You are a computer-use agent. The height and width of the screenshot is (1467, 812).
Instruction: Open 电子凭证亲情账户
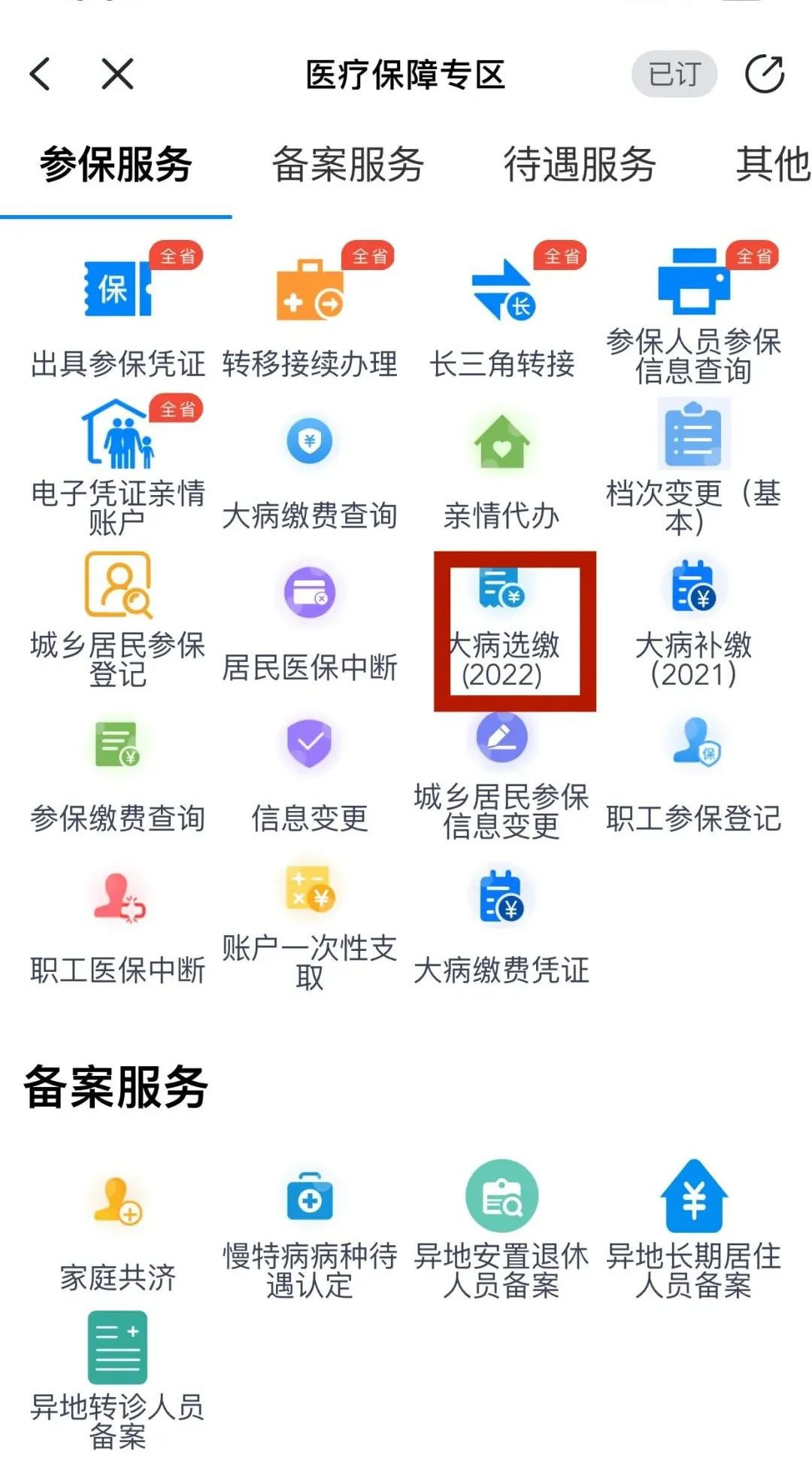tap(117, 466)
